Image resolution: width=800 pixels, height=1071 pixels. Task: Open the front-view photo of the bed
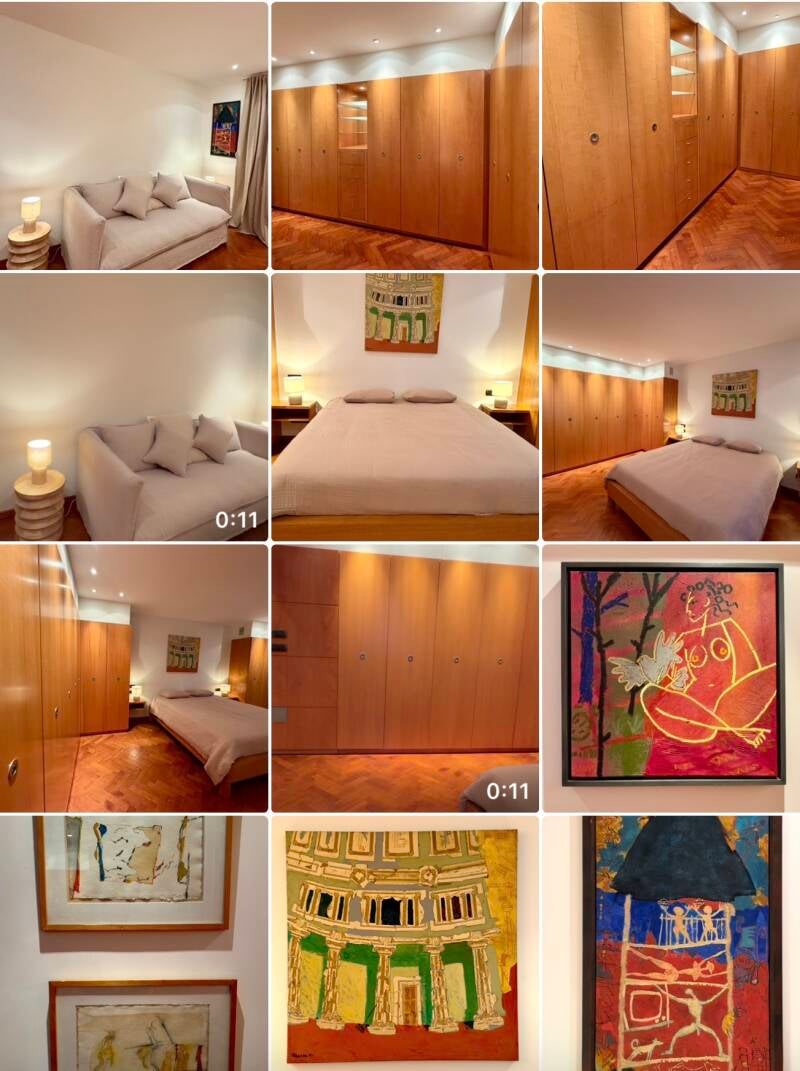pos(405,407)
